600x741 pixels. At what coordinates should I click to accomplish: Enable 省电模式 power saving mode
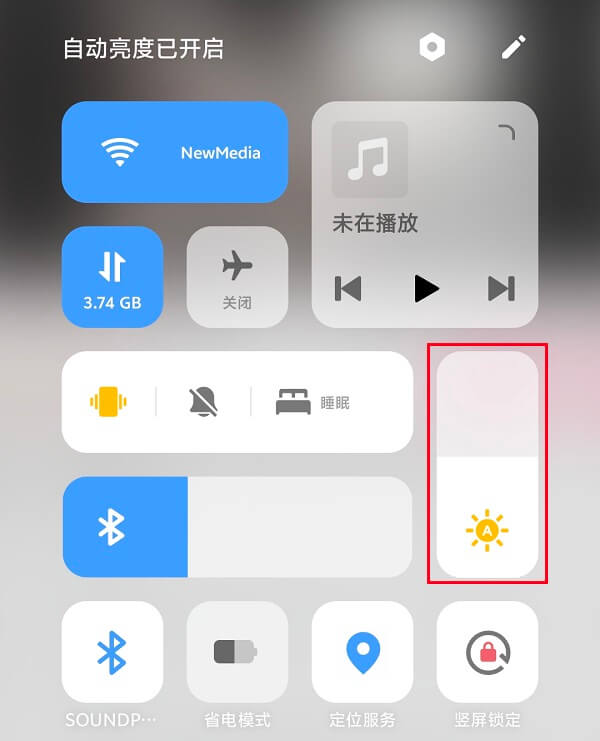(237, 652)
